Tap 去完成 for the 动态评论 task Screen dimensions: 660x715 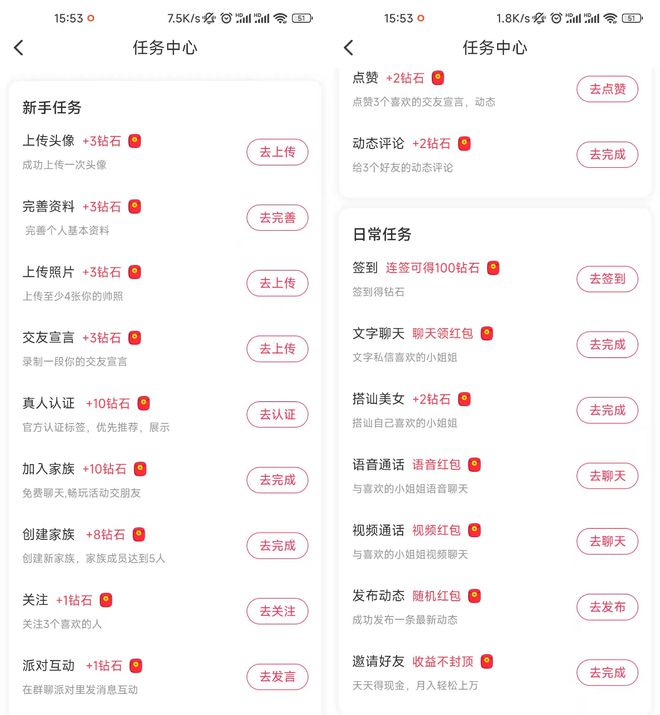(607, 154)
